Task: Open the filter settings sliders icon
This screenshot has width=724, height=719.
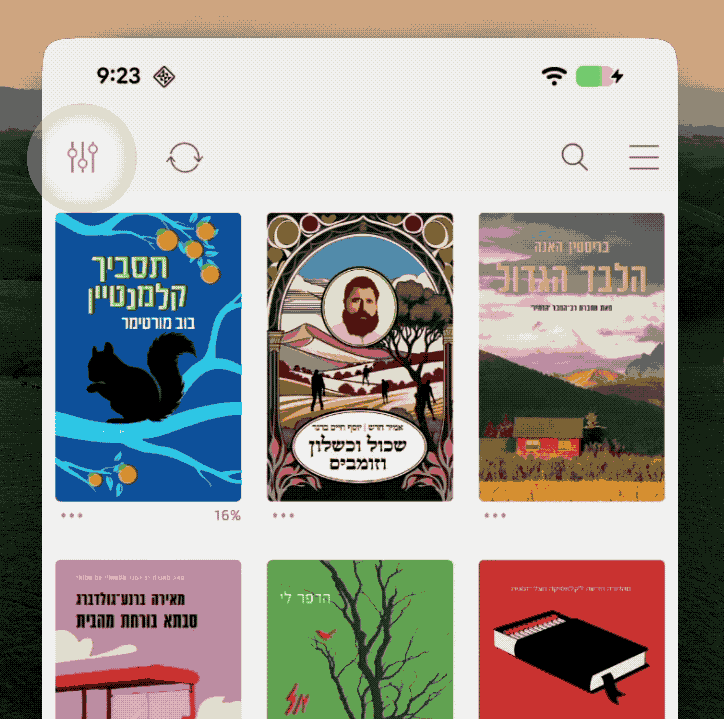Action: (82, 157)
